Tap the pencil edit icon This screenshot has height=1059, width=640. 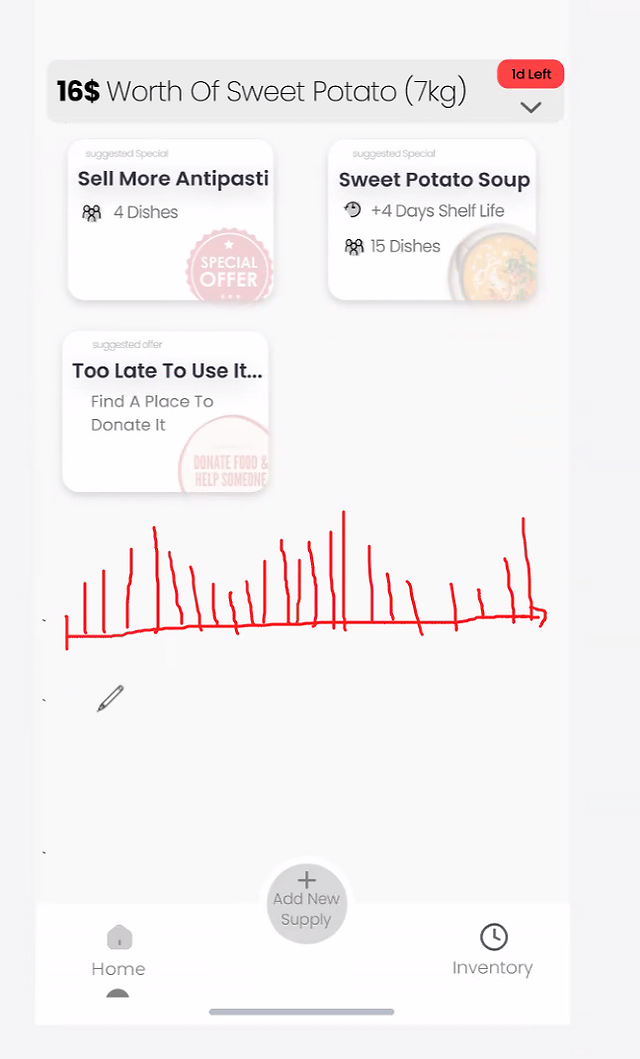tap(110, 698)
